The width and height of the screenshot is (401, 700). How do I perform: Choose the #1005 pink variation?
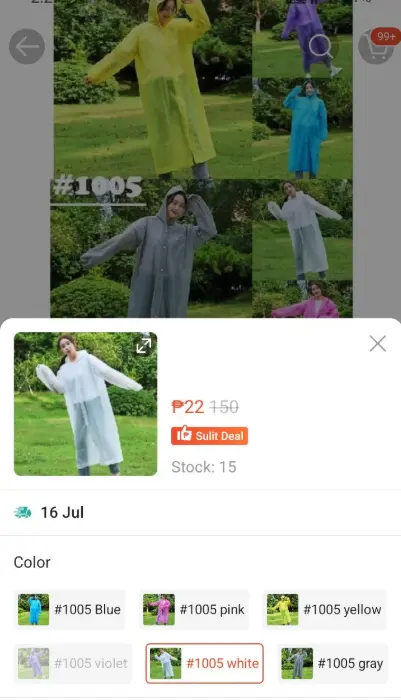194,609
